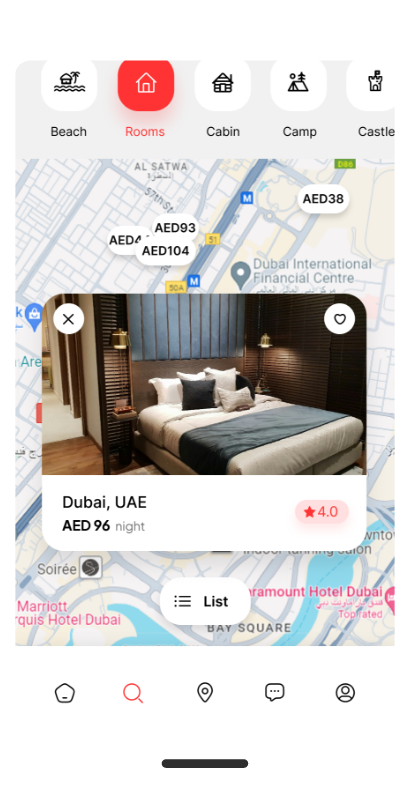Open the Dubai, UAE room listing
Image resolution: width=411 pixels, height=789 pixels.
click(x=204, y=422)
